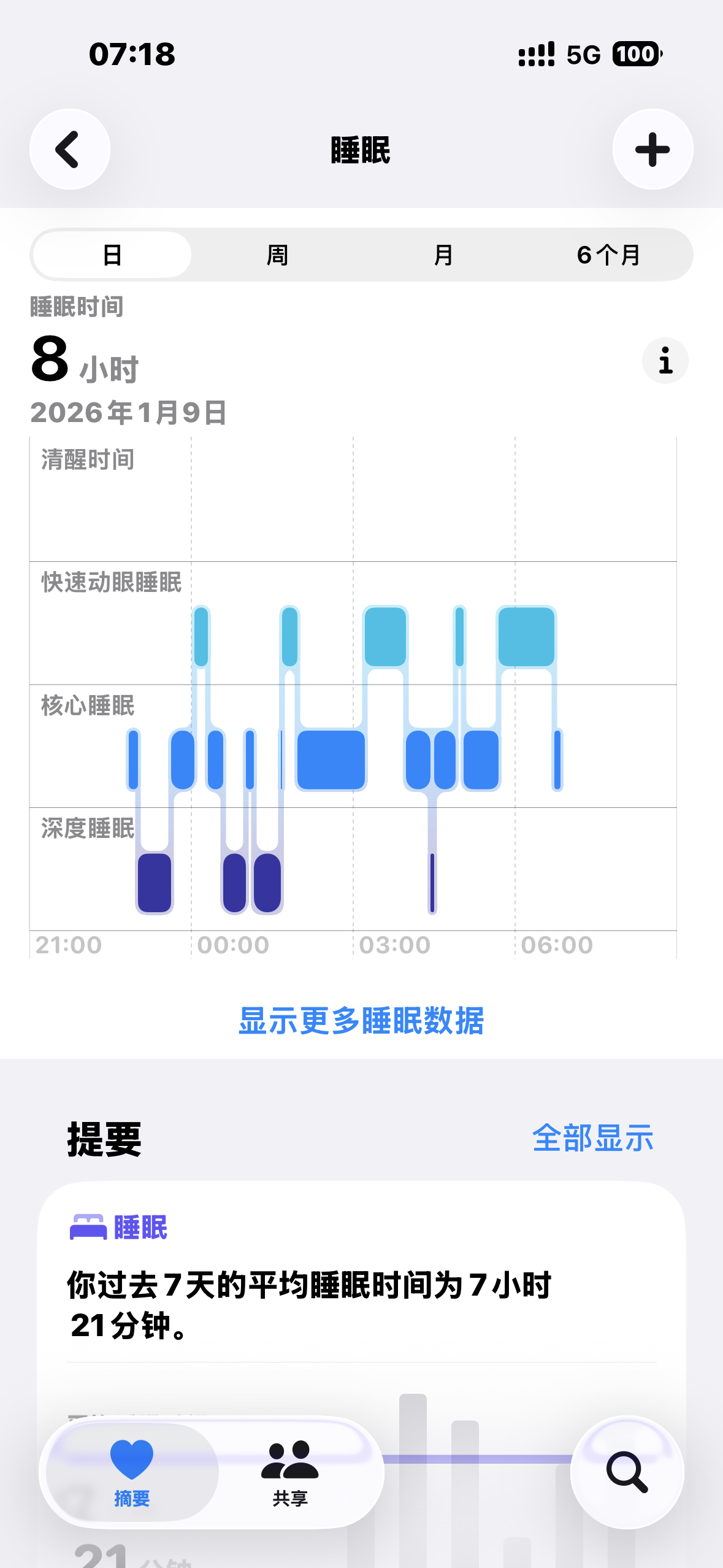Switch to the 6个月 view

click(x=608, y=255)
